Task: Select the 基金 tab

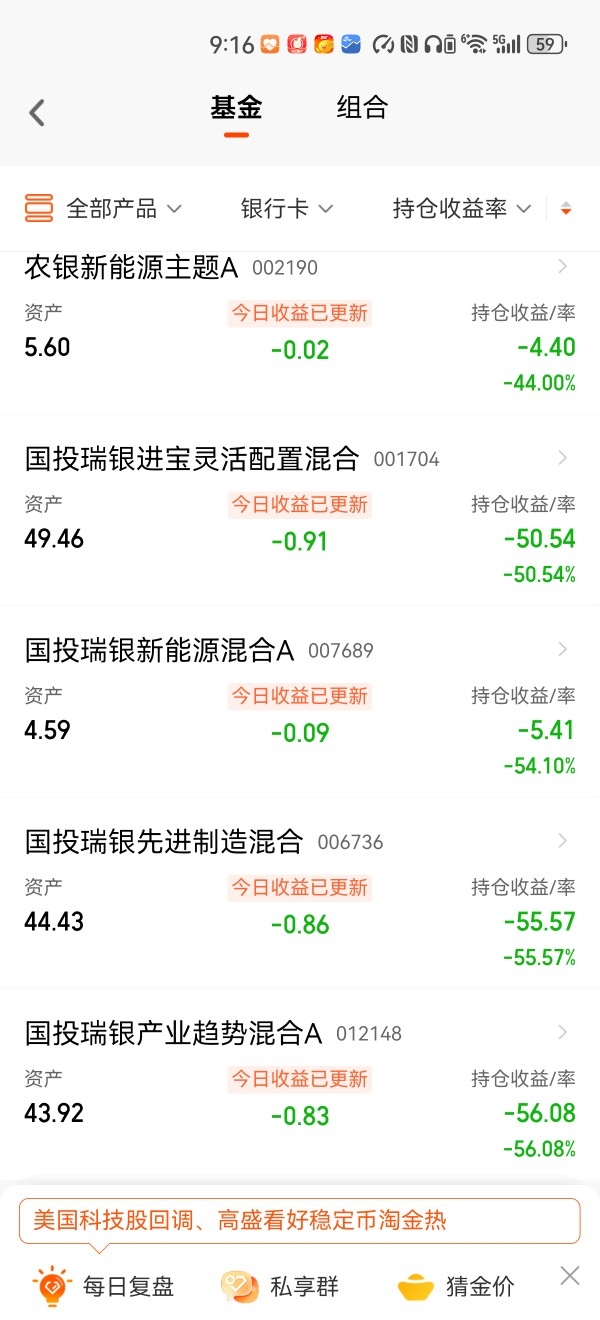Action: (236, 108)
